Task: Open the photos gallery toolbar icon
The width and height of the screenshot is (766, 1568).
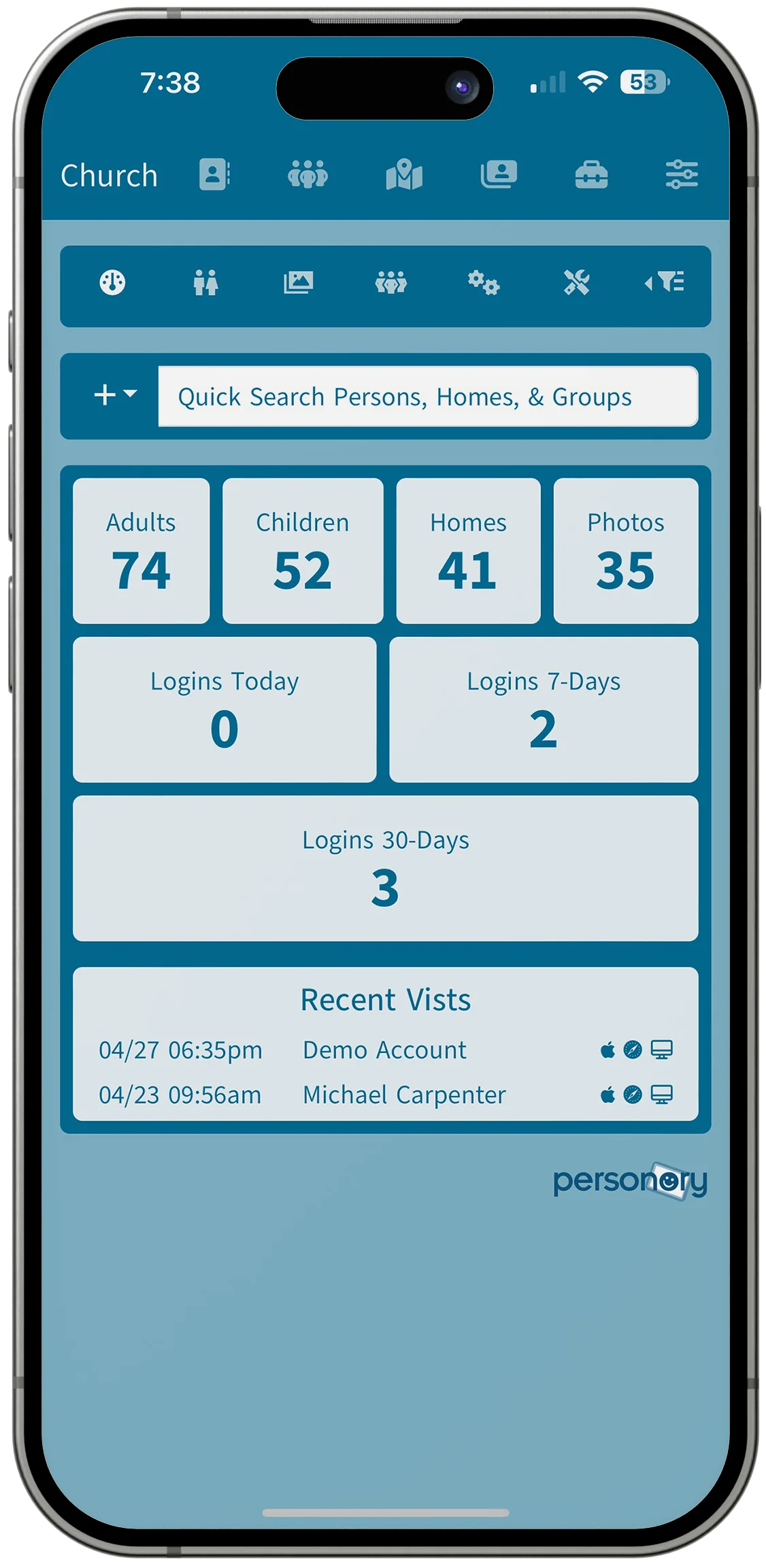Action: click(298, 282)
